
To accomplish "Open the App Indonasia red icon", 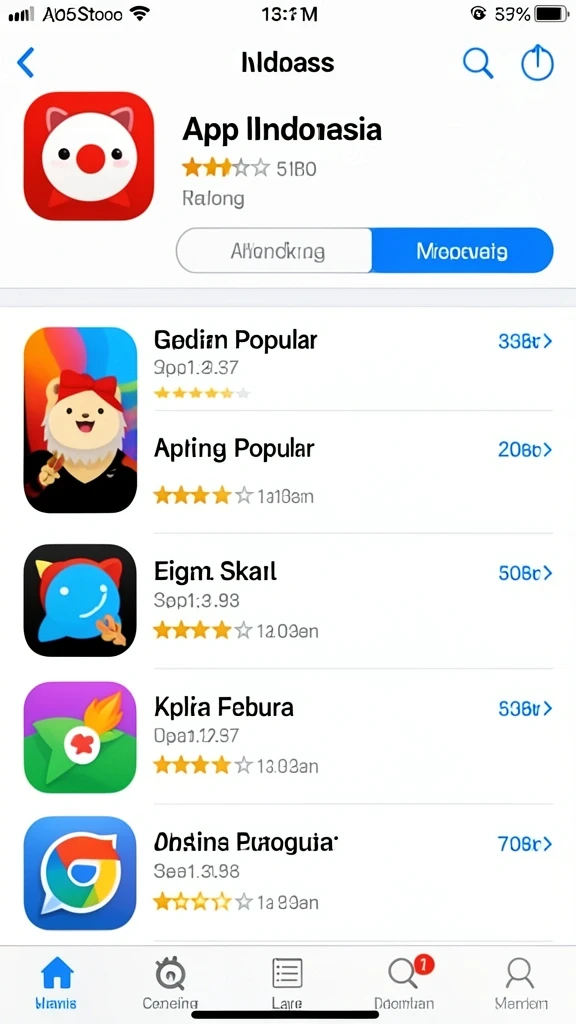I will click(88, 156).
